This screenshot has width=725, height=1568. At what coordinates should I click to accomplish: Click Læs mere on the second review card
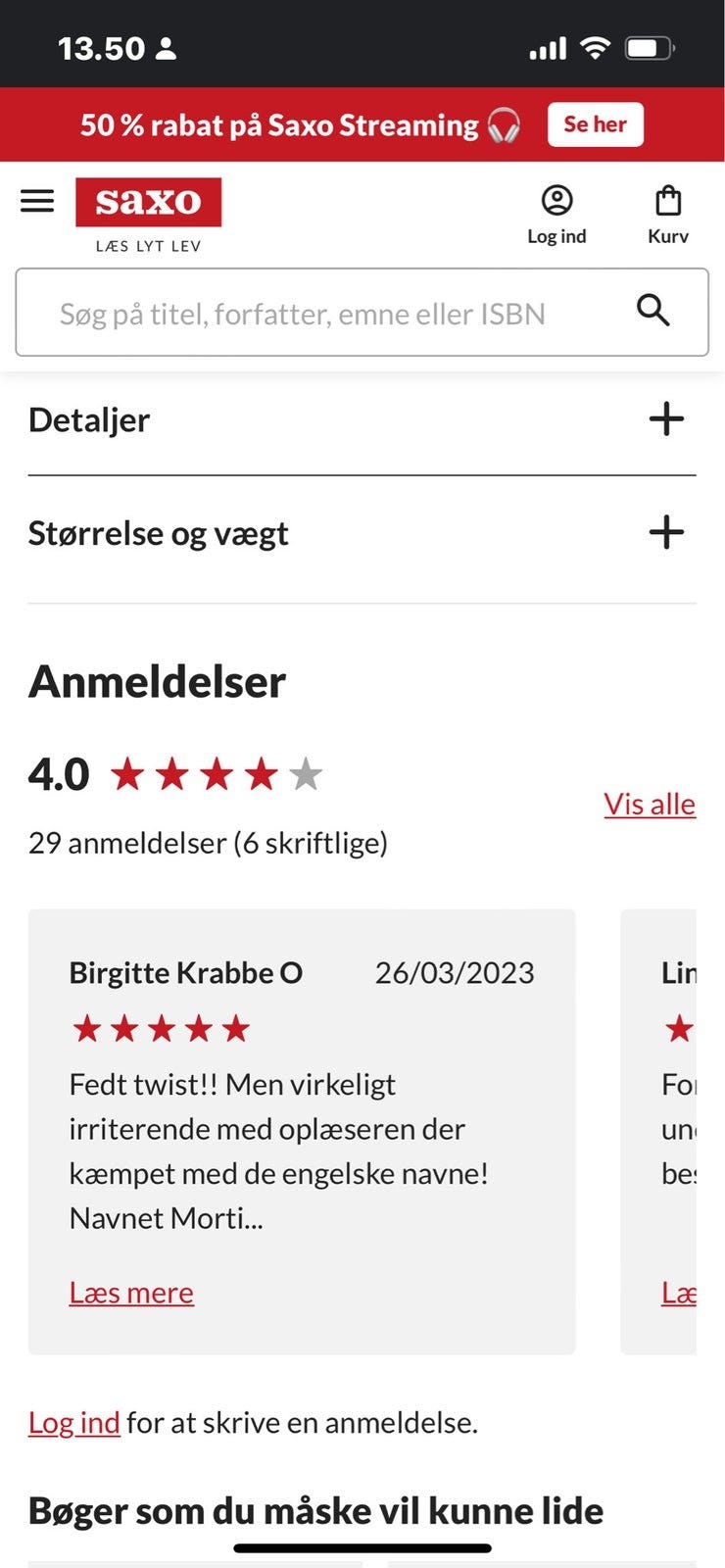click(678, 1294)
